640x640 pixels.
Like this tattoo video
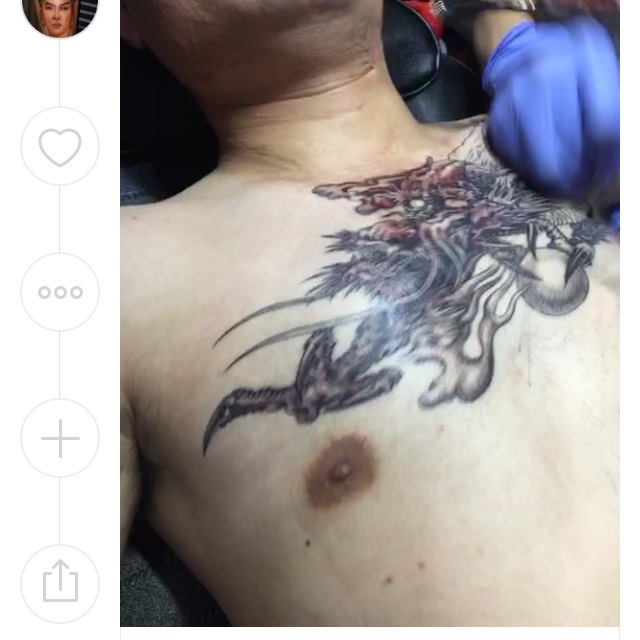[60, 147]
